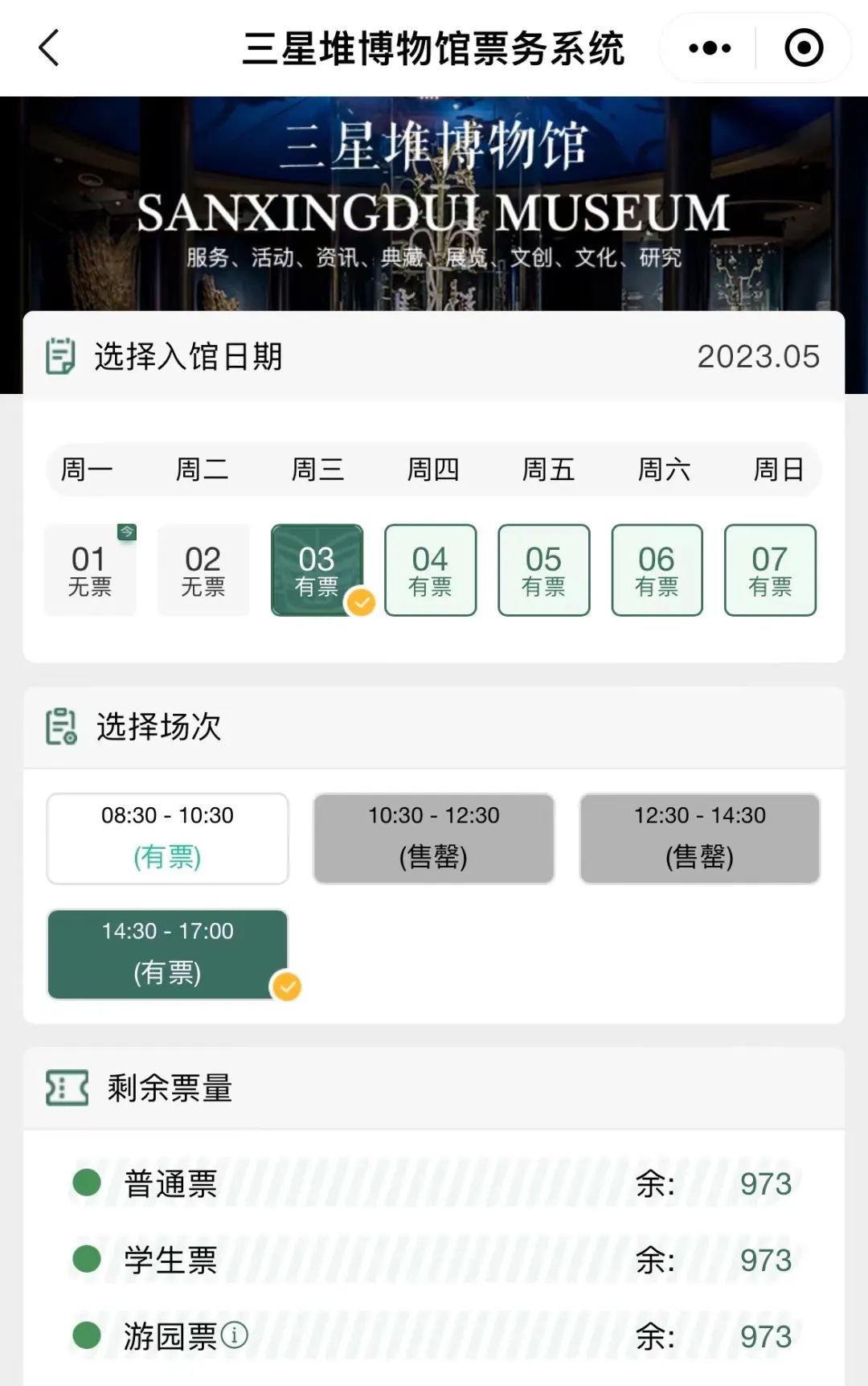Tap date 02 marked 无票

(203, 570)
